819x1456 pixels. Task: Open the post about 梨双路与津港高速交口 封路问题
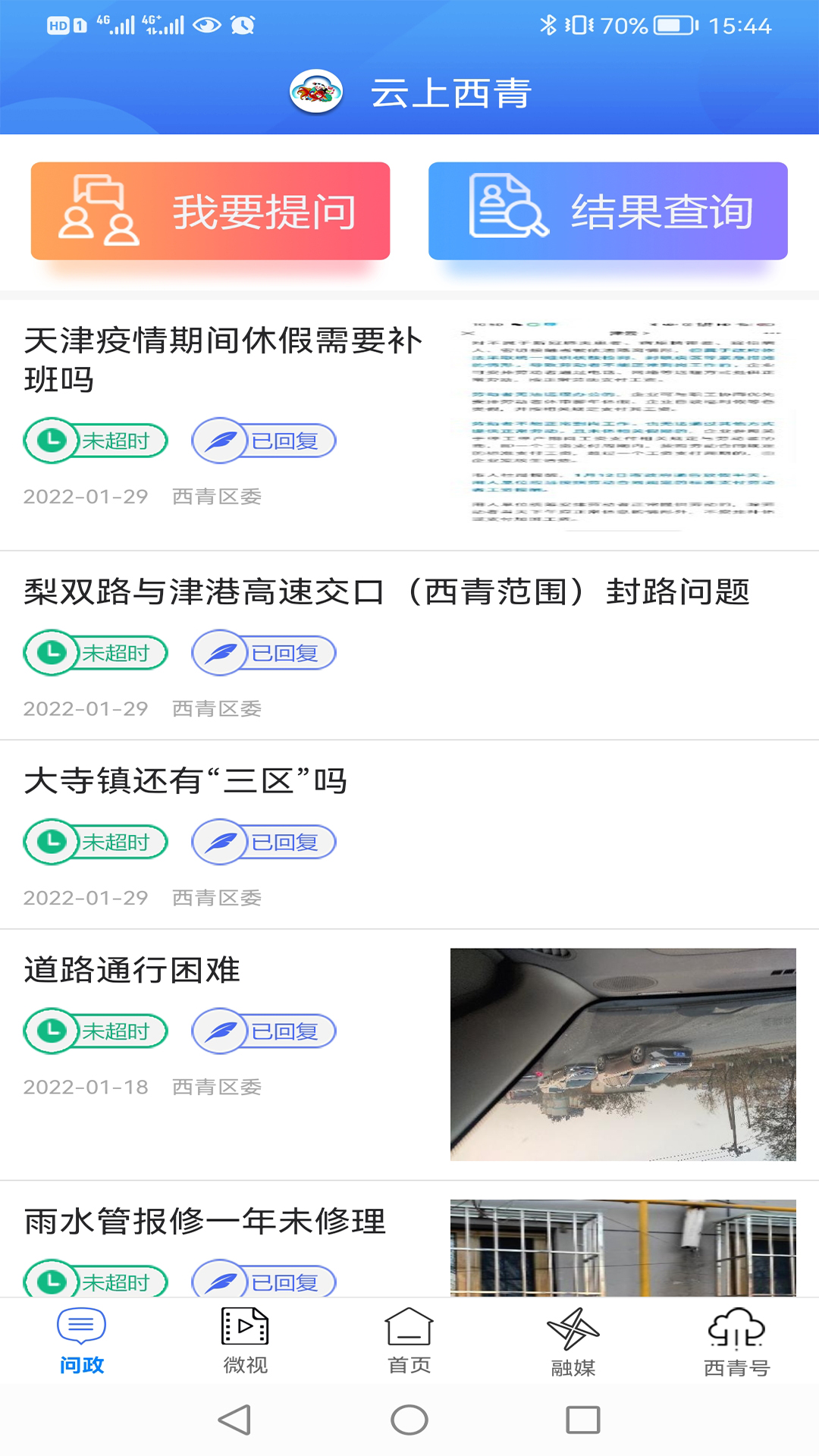click(x=387, y=592)
